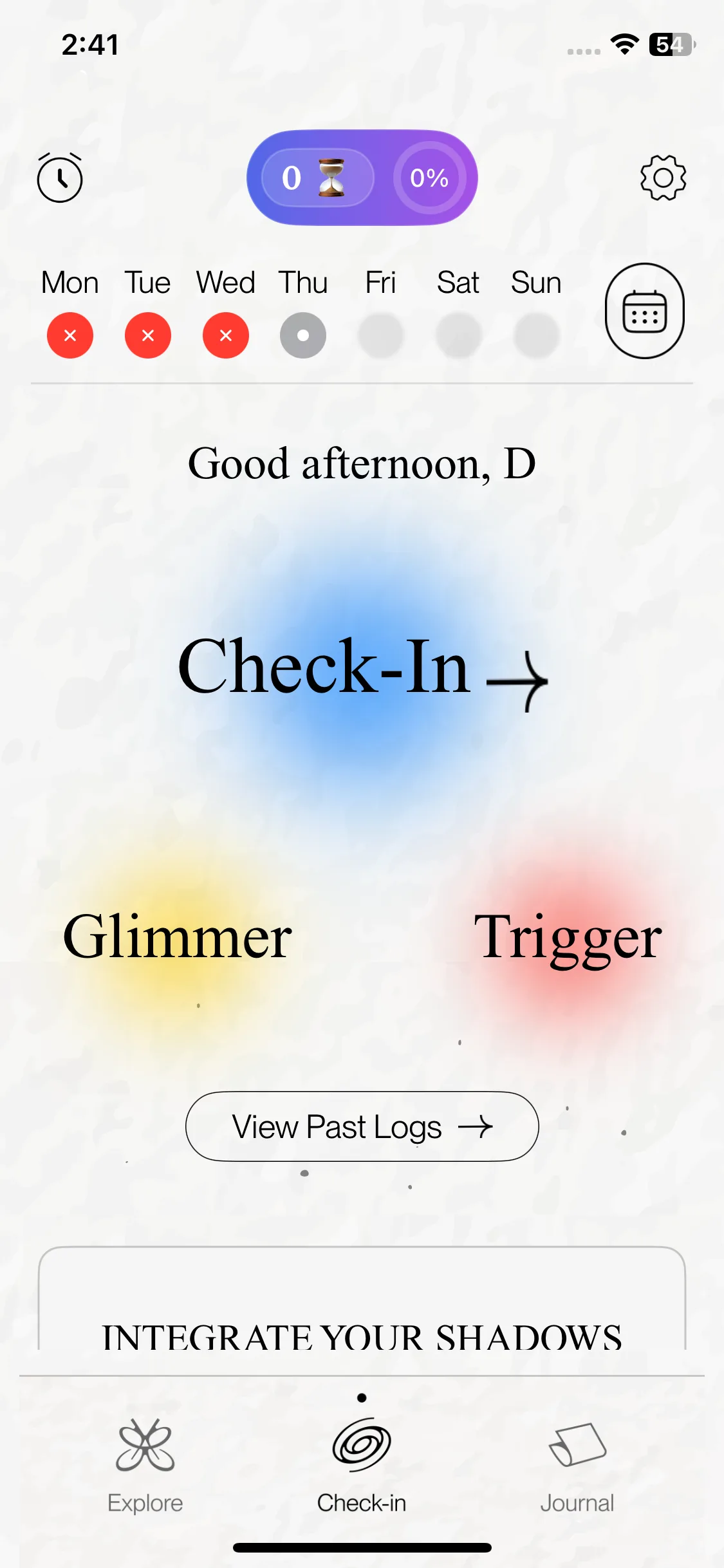Start a Check-In
Image resolution: width=724 pixels, height=1568 pixels.
tap(362, 667)
